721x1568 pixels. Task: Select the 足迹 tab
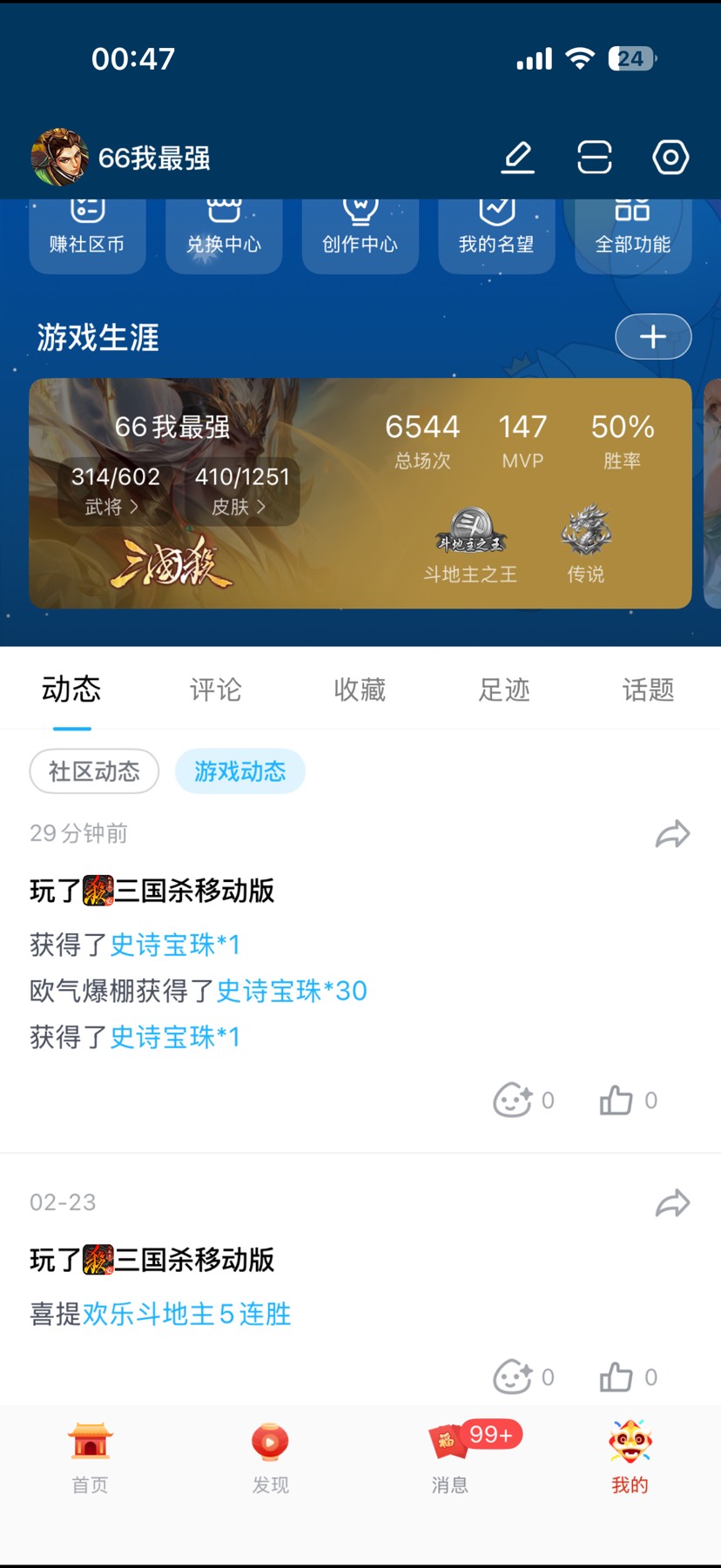coord(504,690)
